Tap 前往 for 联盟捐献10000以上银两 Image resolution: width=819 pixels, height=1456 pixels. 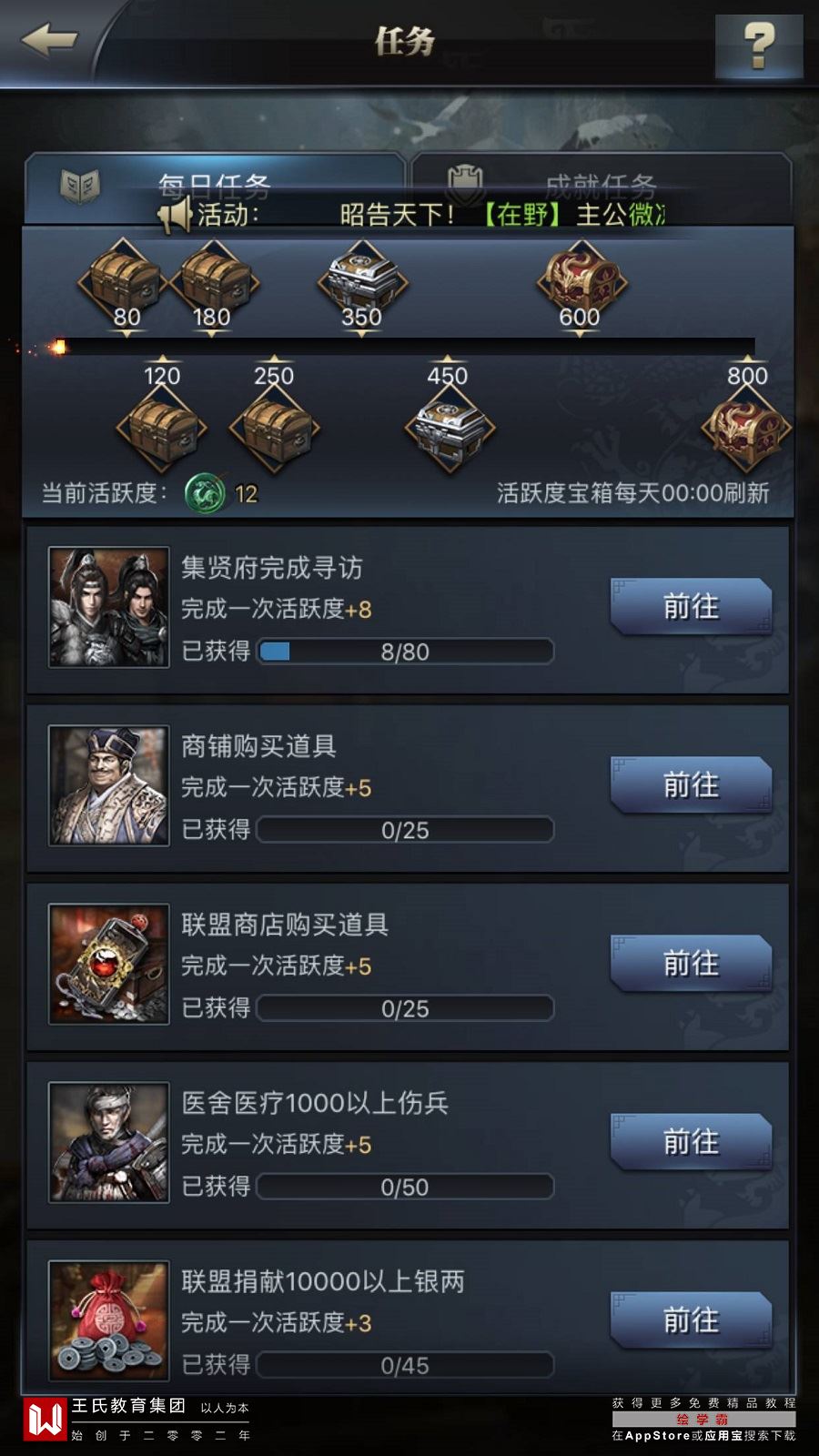tap(691, 1319)
